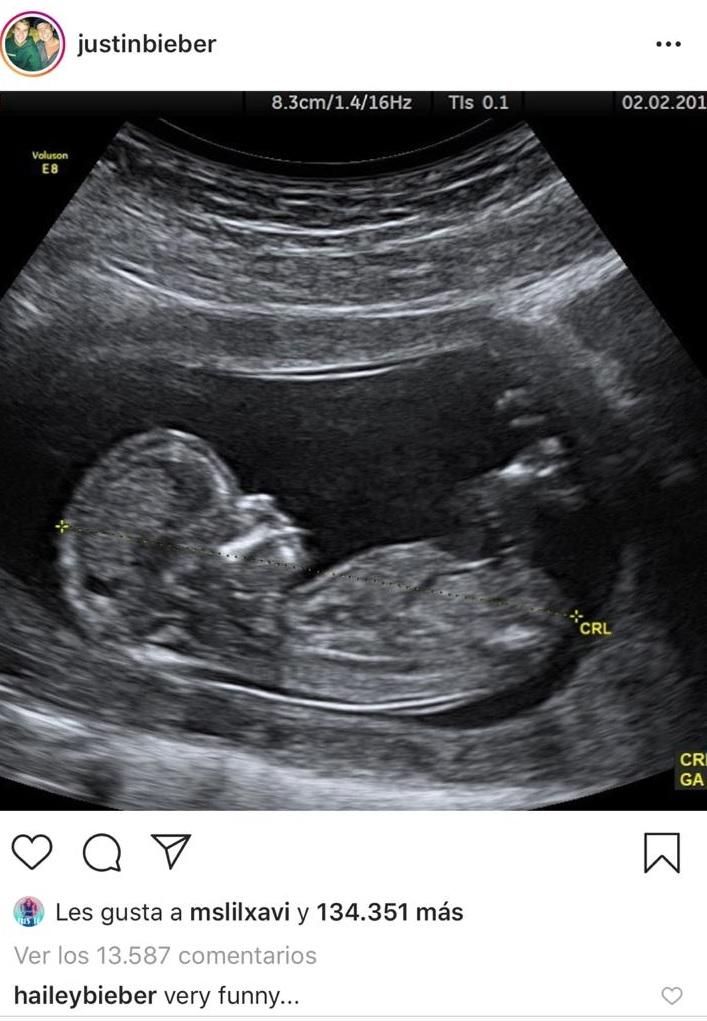Viewport: 707px width, 1021px height.
Task: View all 13.587 comentarios
Action: (x=165, y=955)
